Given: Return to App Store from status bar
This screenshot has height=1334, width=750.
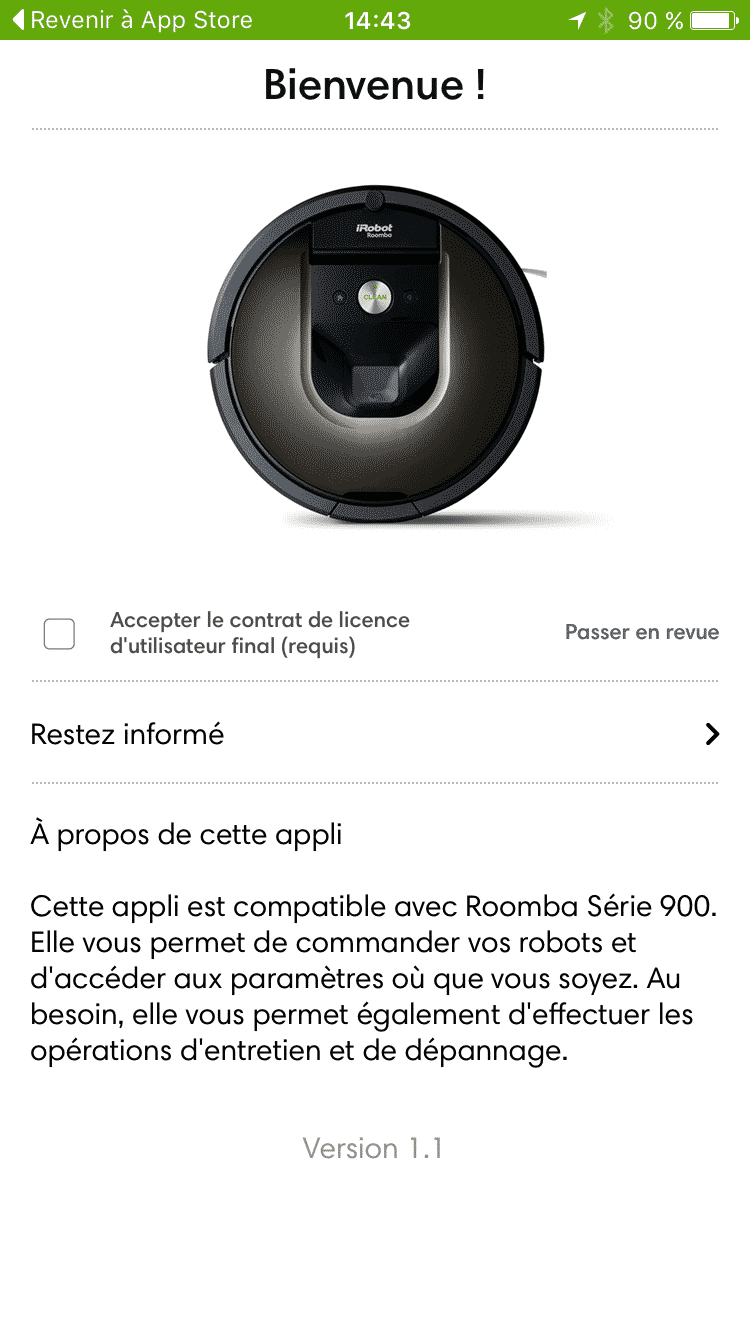Looking at the screenshot, I should (x=132, y=20).
